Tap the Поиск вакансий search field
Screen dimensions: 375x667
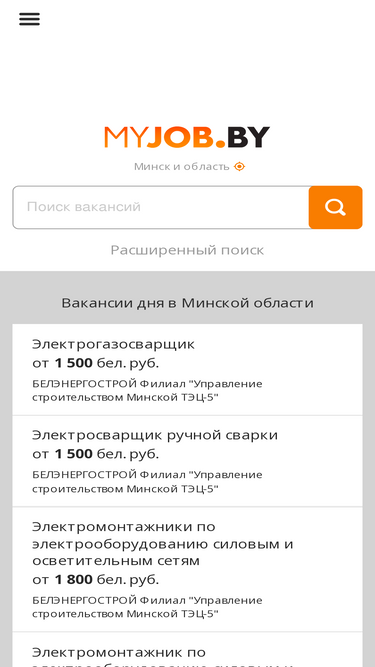(161, 207)
